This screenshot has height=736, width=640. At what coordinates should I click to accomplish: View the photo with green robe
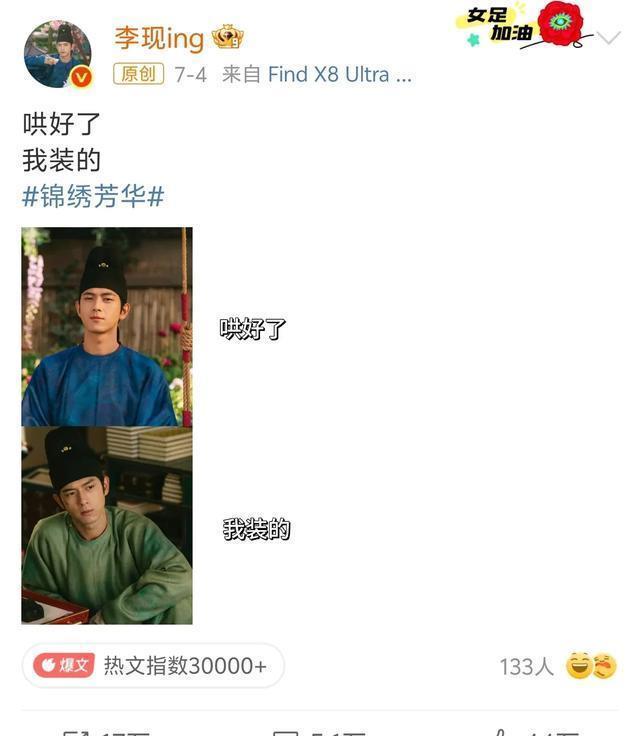pos(107,526)
